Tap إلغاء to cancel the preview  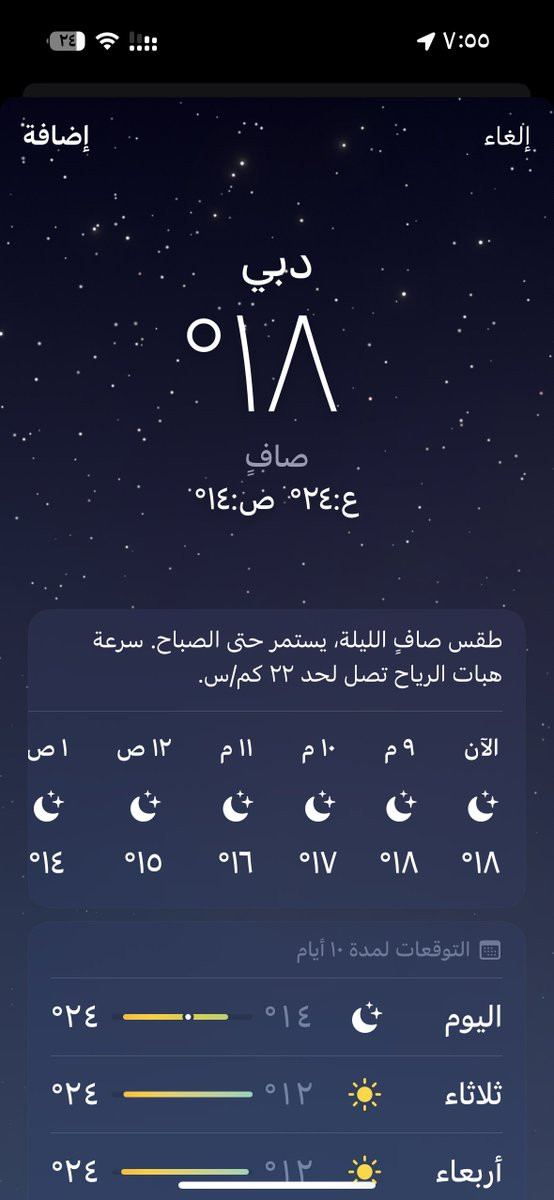pyautogui.click(x=505, y=137)
